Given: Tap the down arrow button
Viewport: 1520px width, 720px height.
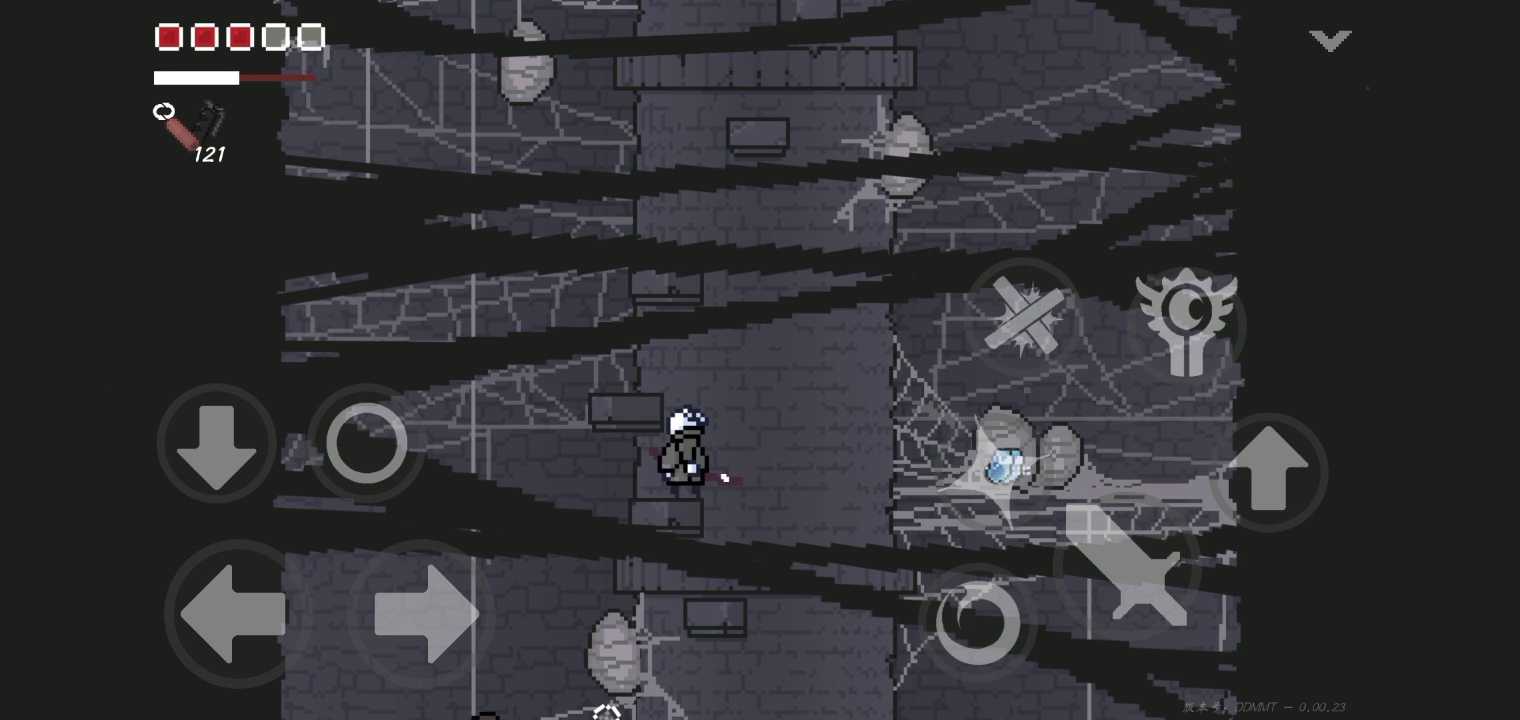Looking at the screenshot, I should click(x=216, y=444).
